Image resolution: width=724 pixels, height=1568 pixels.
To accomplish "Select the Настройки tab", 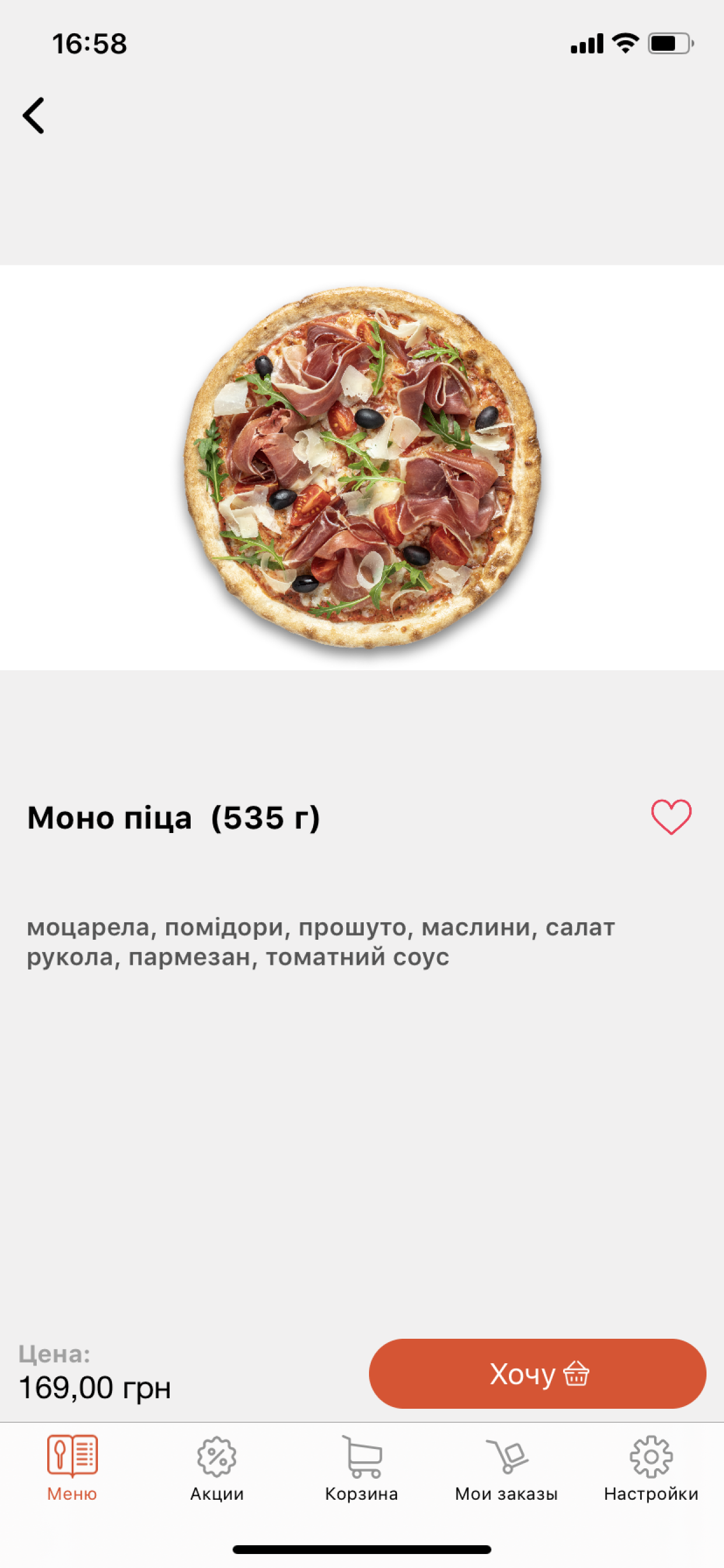I will point(651,1467).
